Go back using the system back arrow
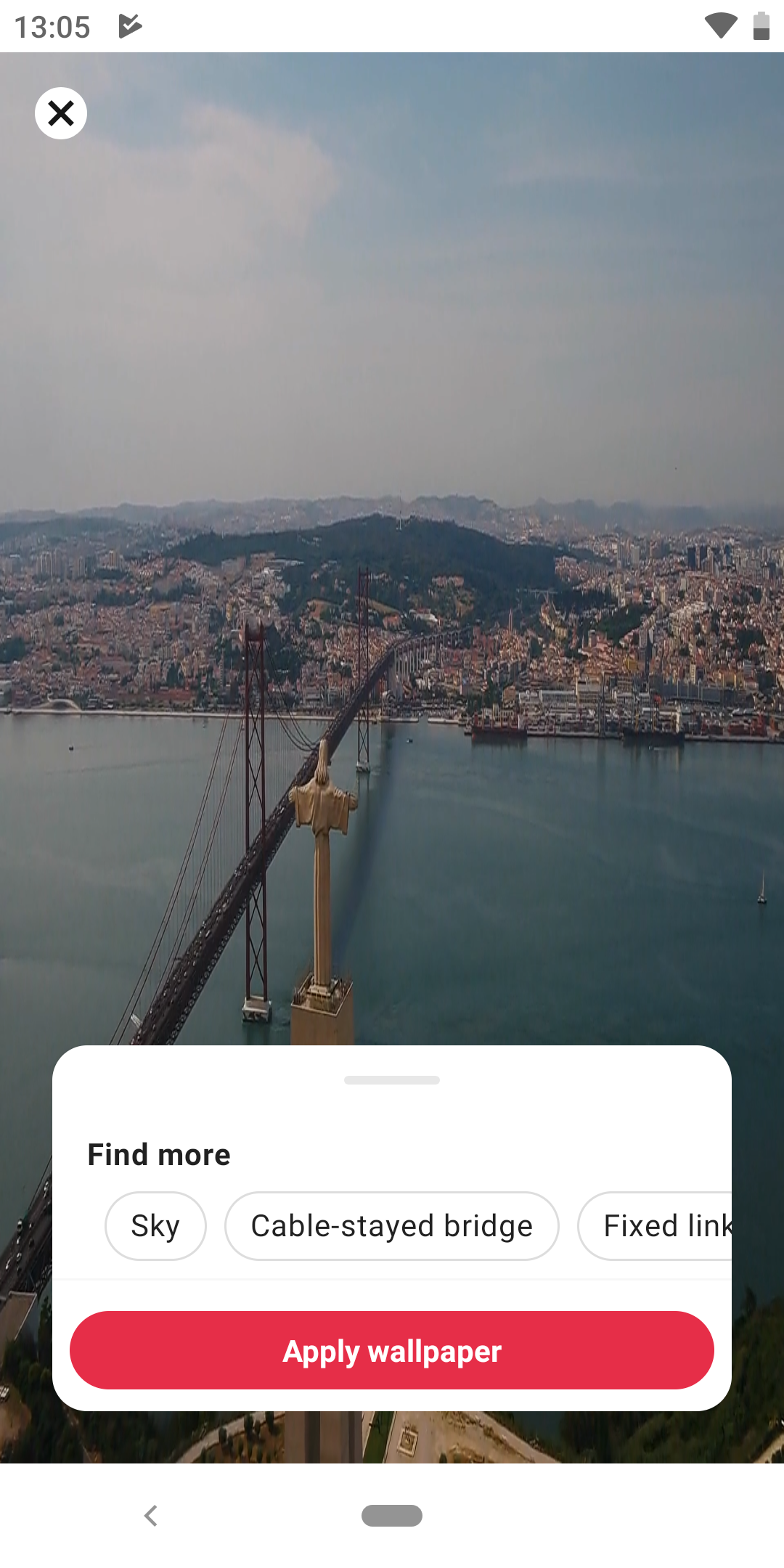The width and height of the screenshot is (784, 1568). 151,1516
